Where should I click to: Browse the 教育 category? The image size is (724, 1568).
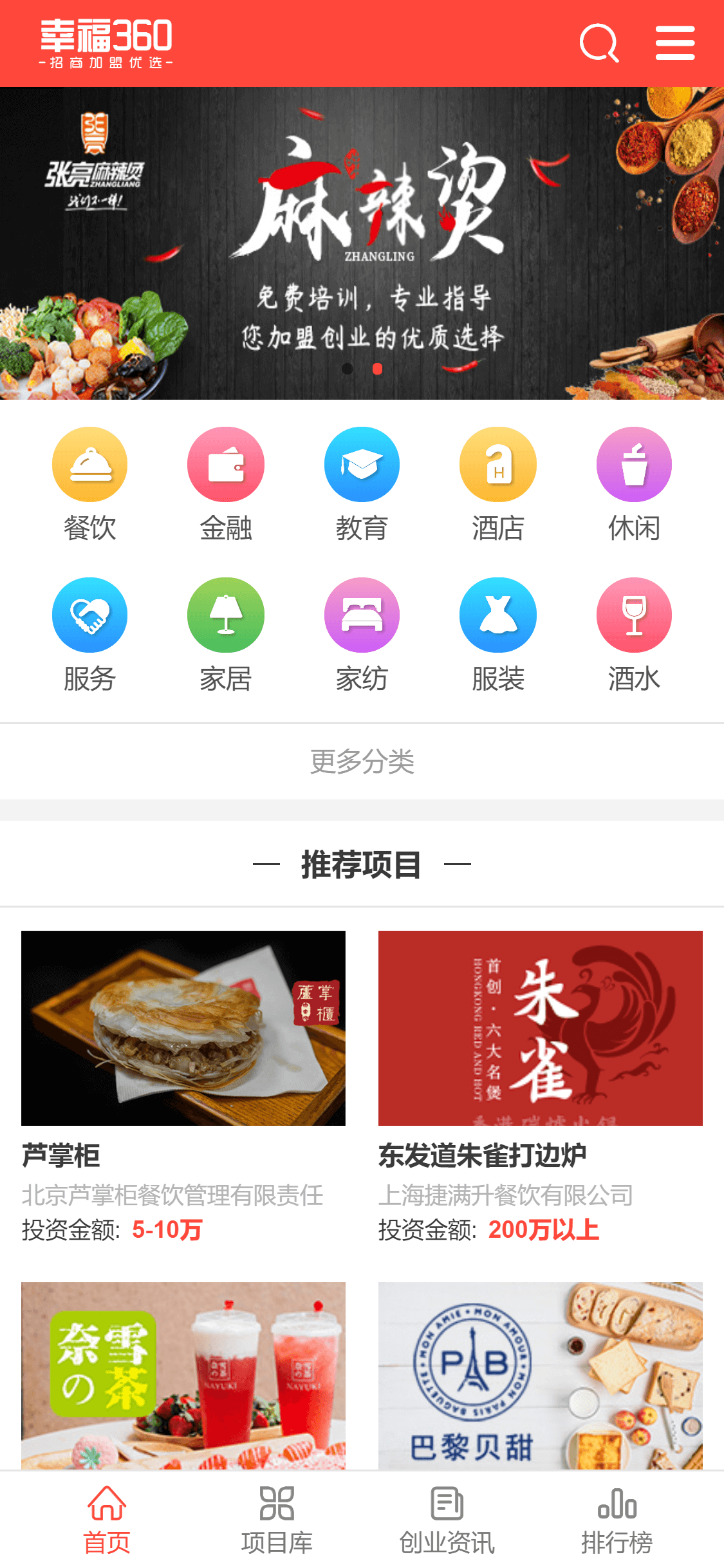[362, 484]
